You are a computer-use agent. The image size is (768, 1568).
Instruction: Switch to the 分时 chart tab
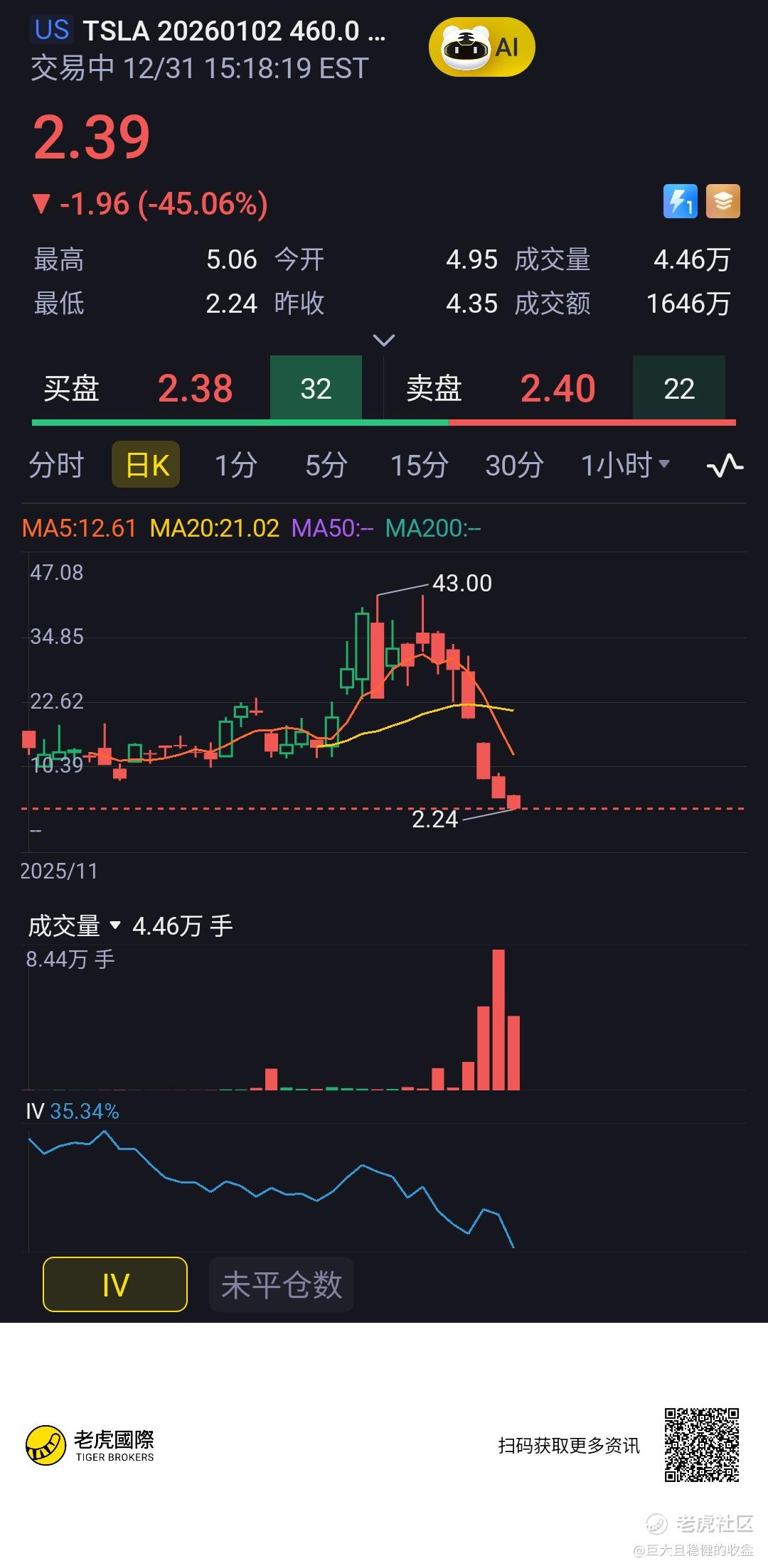tap(56, 466)
